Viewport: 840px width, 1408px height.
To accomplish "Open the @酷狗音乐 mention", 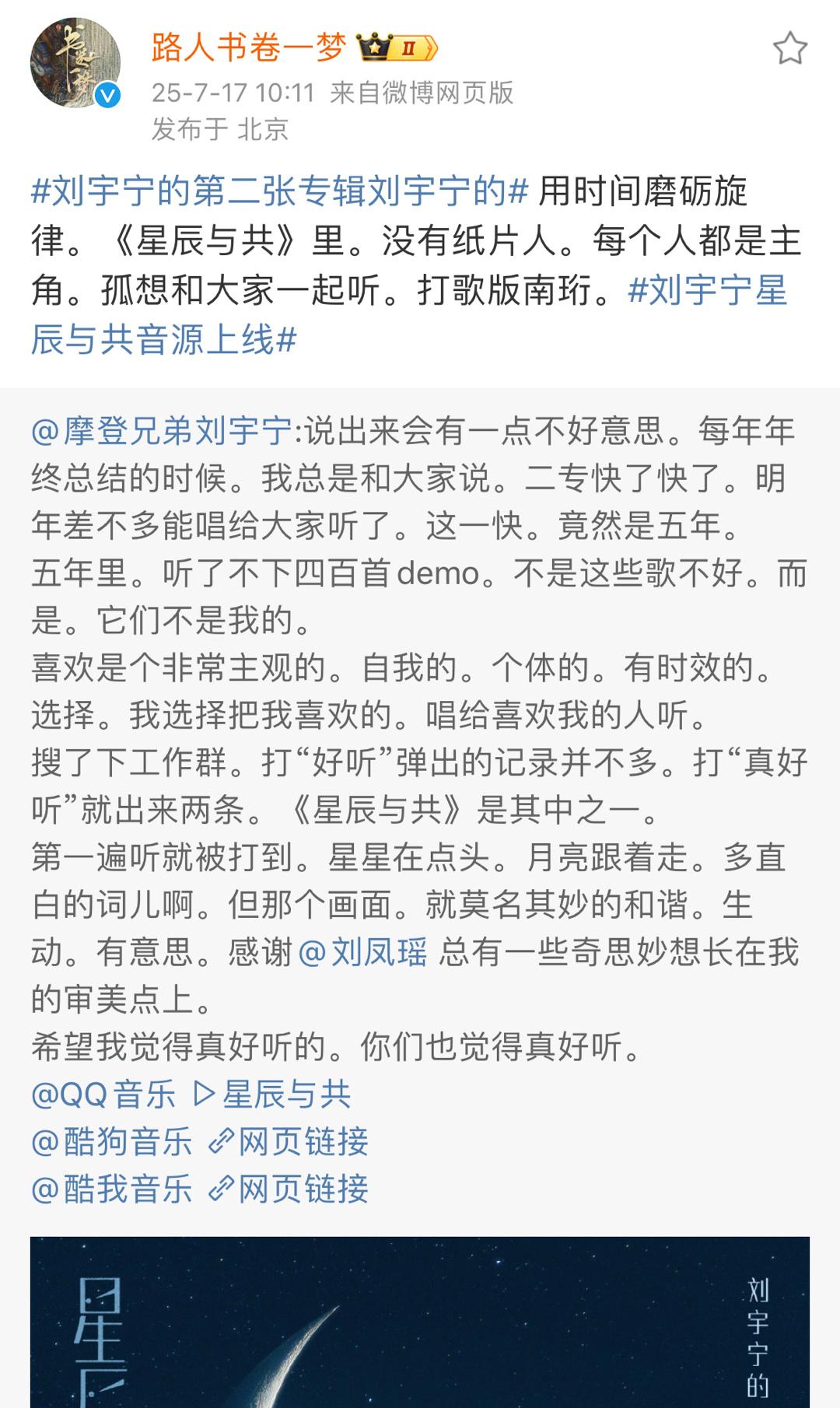I will coord(111,1141).
